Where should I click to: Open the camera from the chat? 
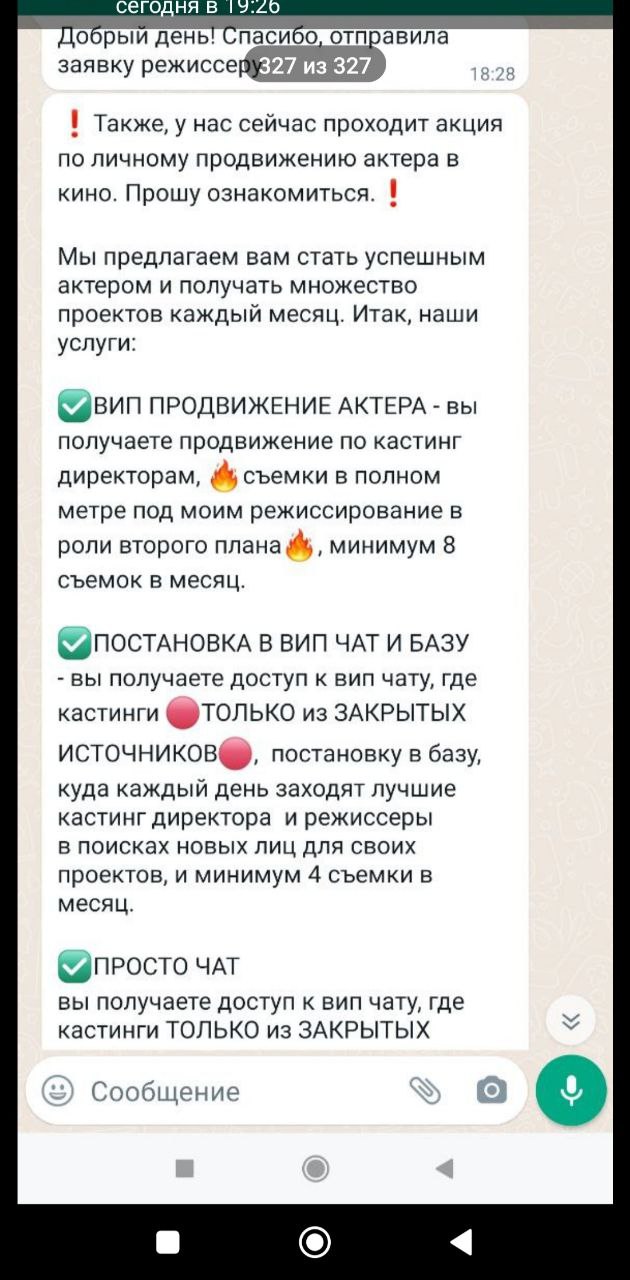coord(491,1091)
